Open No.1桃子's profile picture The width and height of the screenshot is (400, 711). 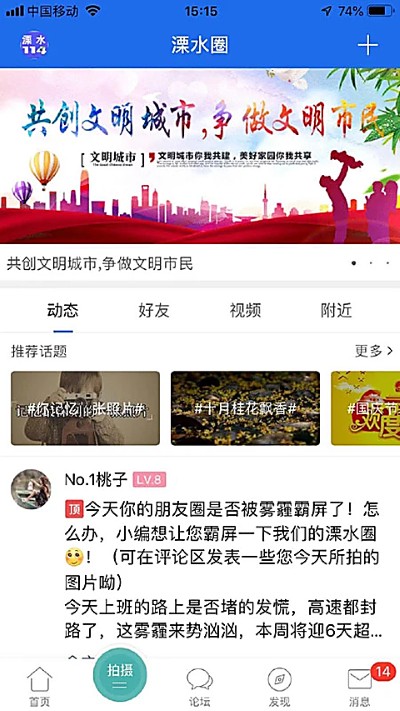pos(31,489)
